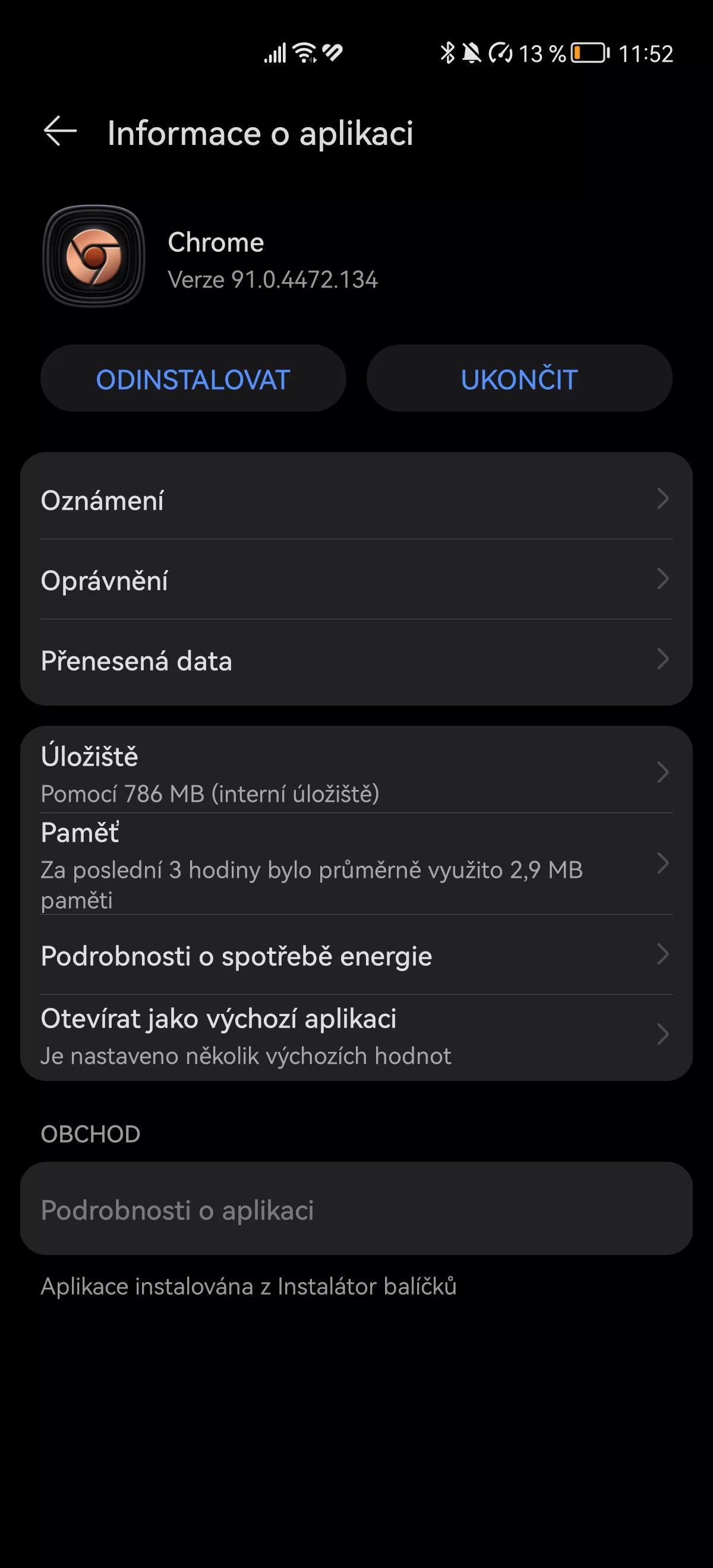Tap the ODINSTALOVAT button
The height and width of the screenshot is (1568, 713).
point(193,378)
